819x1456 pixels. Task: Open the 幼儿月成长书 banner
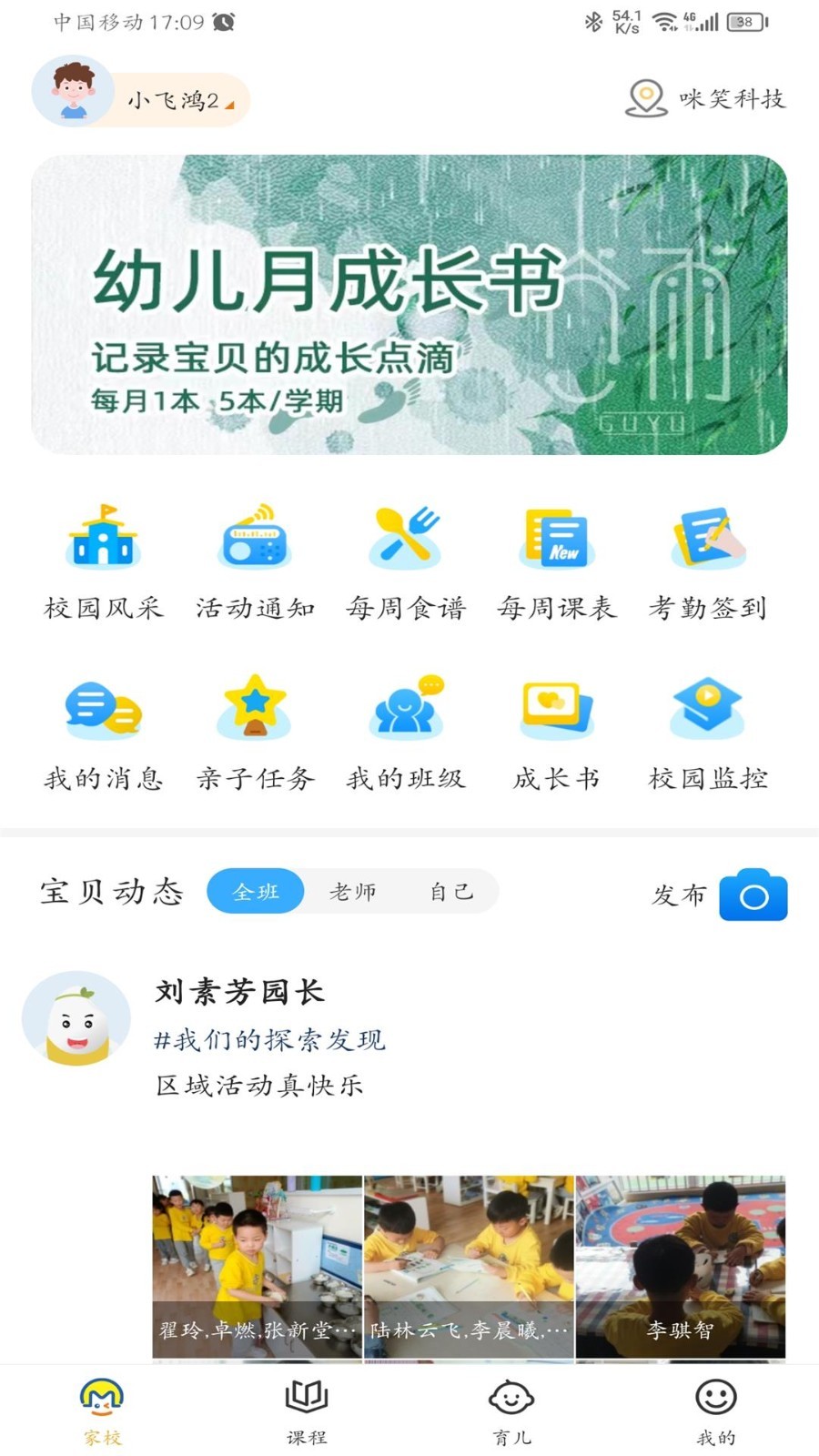point(409,305)
